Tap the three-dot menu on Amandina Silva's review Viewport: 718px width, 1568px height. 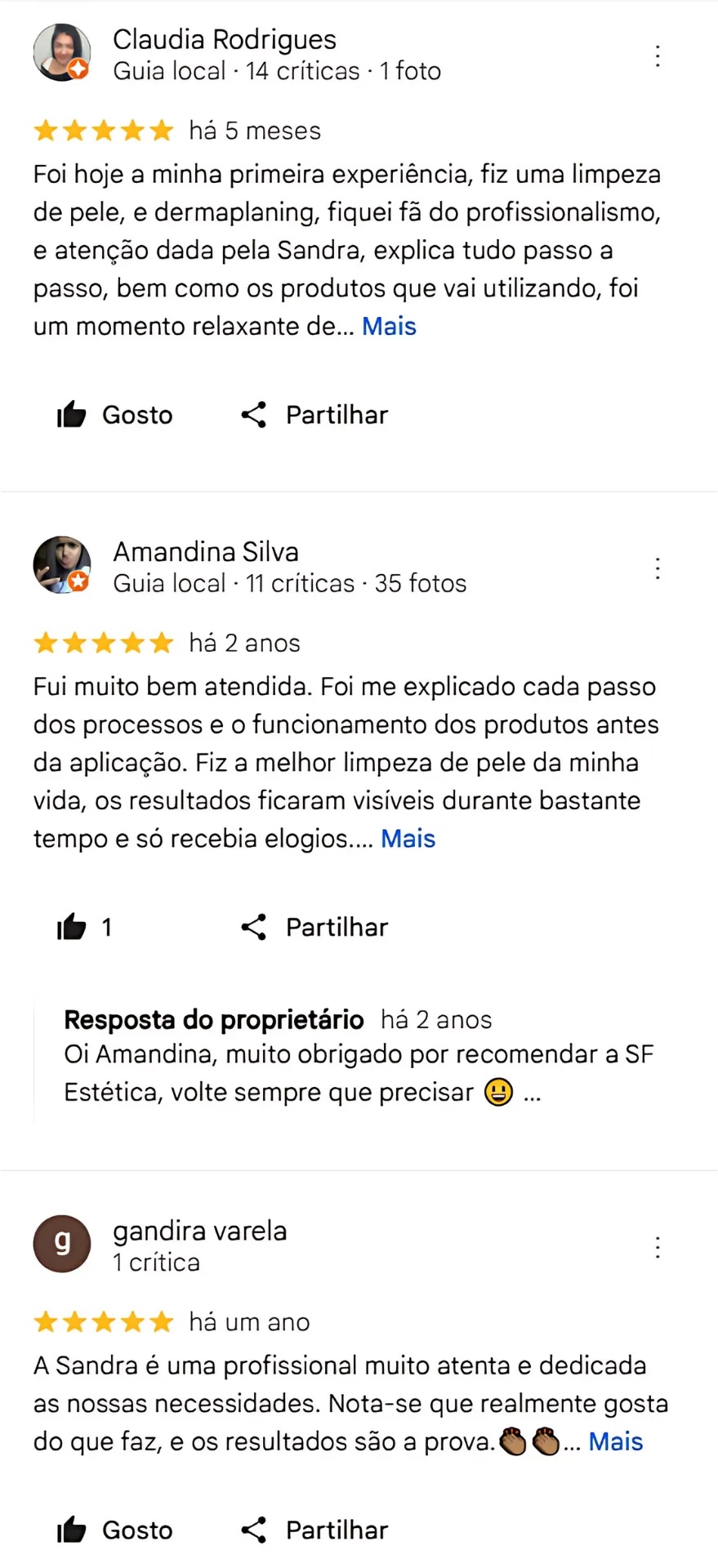(658, 568)
